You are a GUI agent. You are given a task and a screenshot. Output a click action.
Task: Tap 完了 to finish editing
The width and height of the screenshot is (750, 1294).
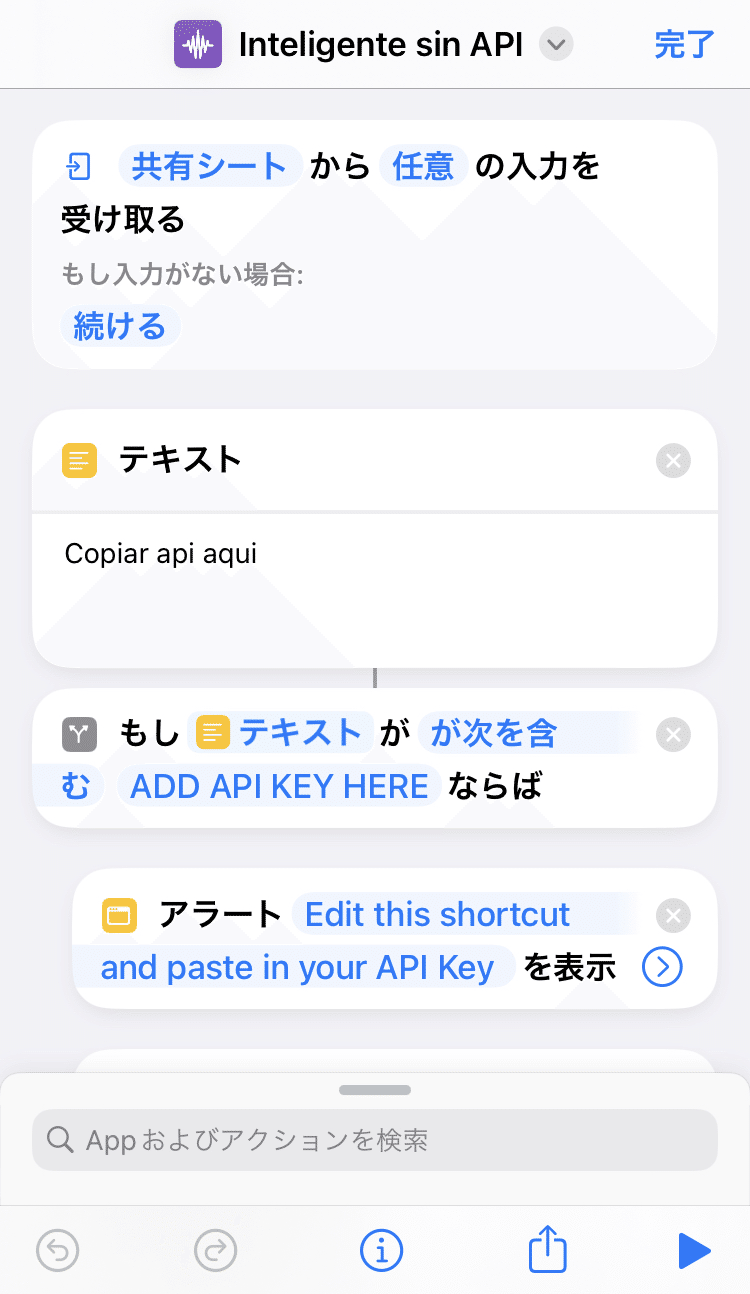pos(685,45)
